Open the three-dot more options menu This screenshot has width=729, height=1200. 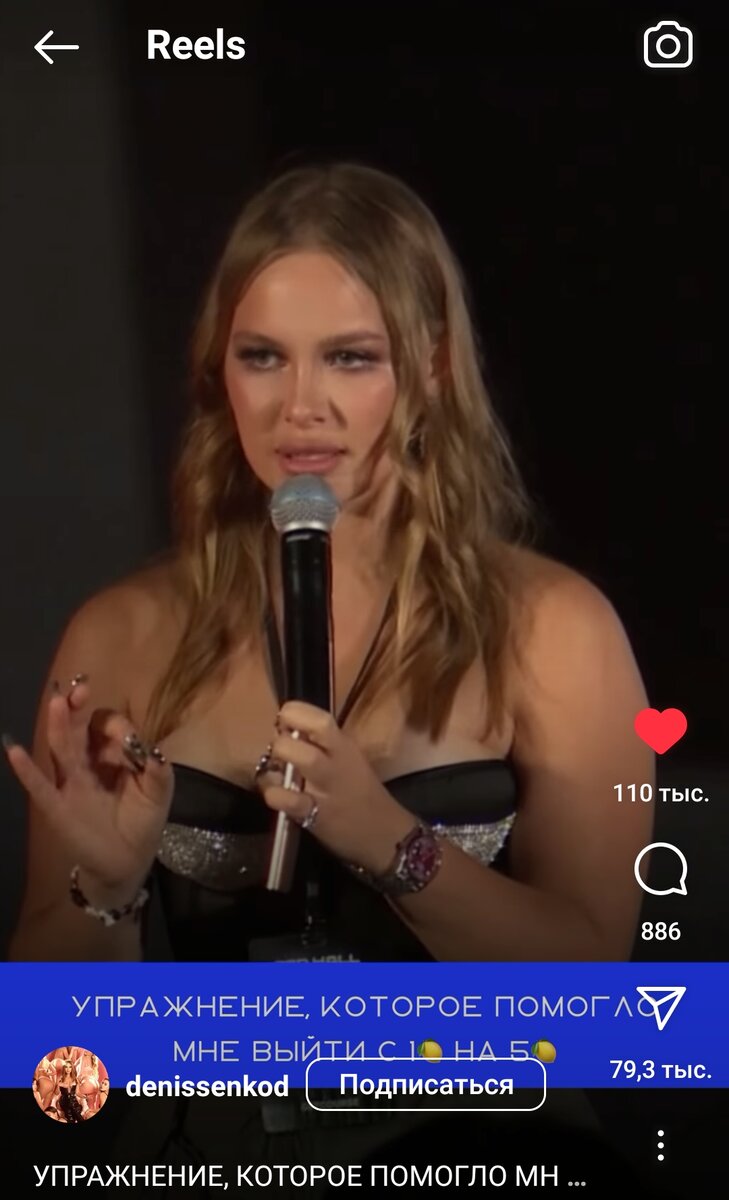click(x=660, y=1145)
